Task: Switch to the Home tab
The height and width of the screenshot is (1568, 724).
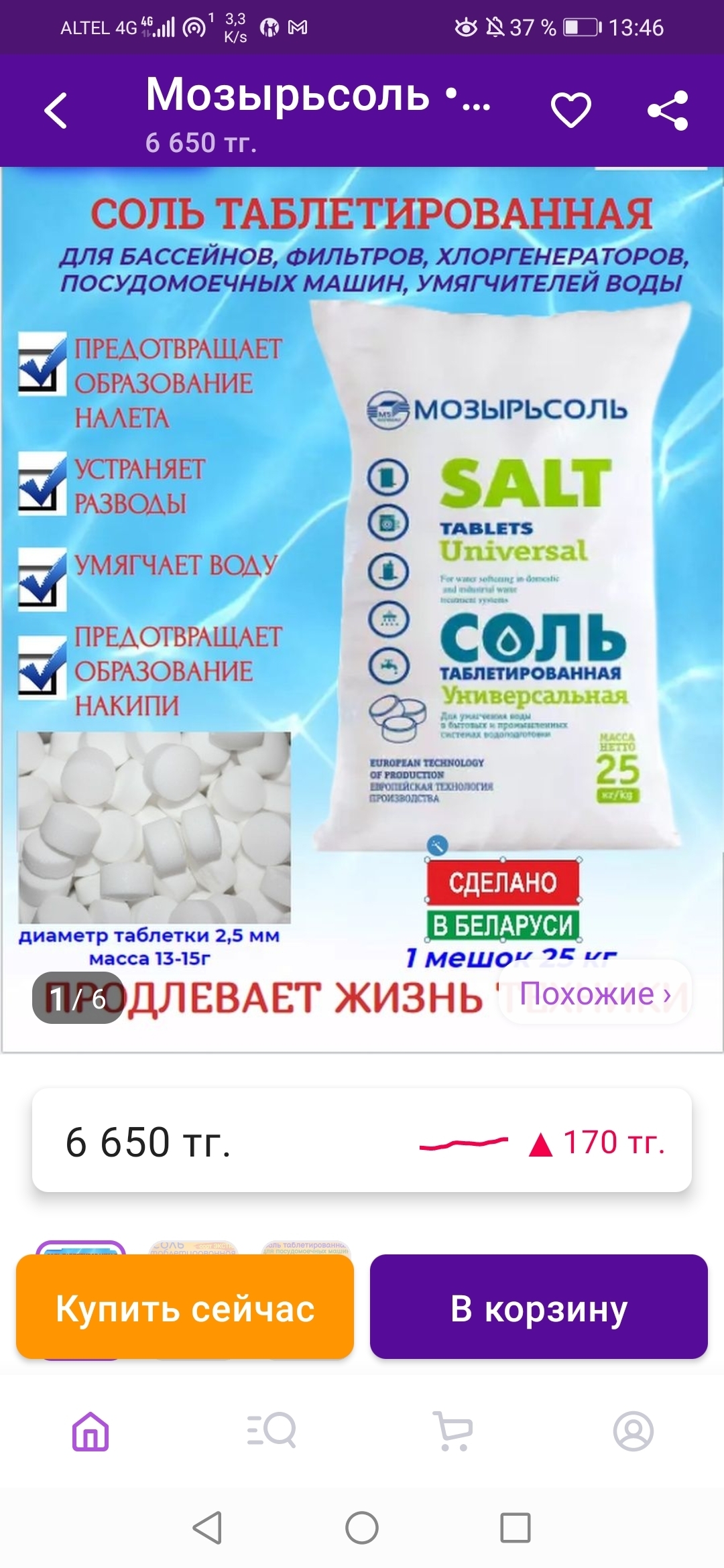Action: point(90,1431)
